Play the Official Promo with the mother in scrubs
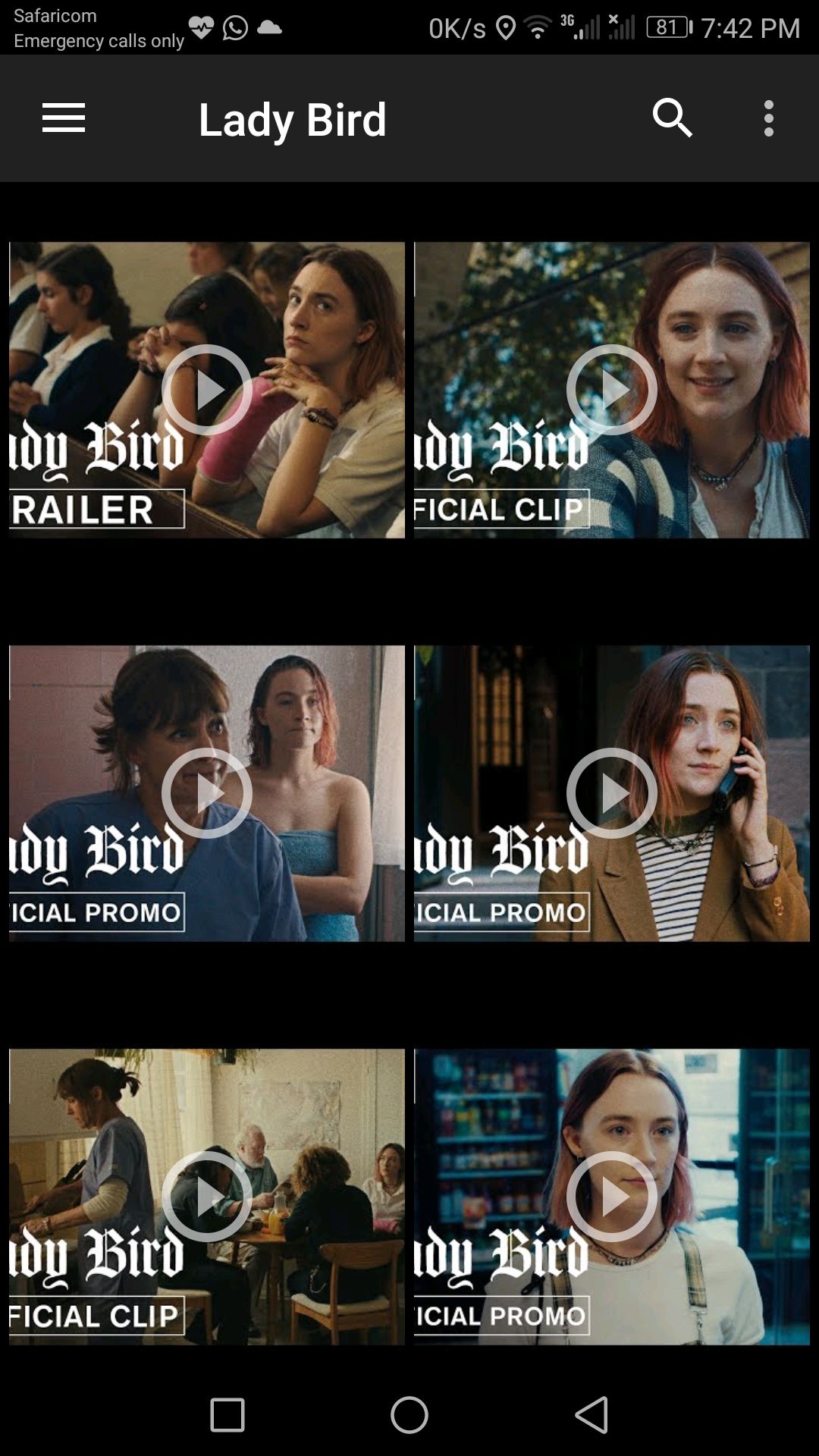This screenshot has width=819, height=1456. pos(207,793)
